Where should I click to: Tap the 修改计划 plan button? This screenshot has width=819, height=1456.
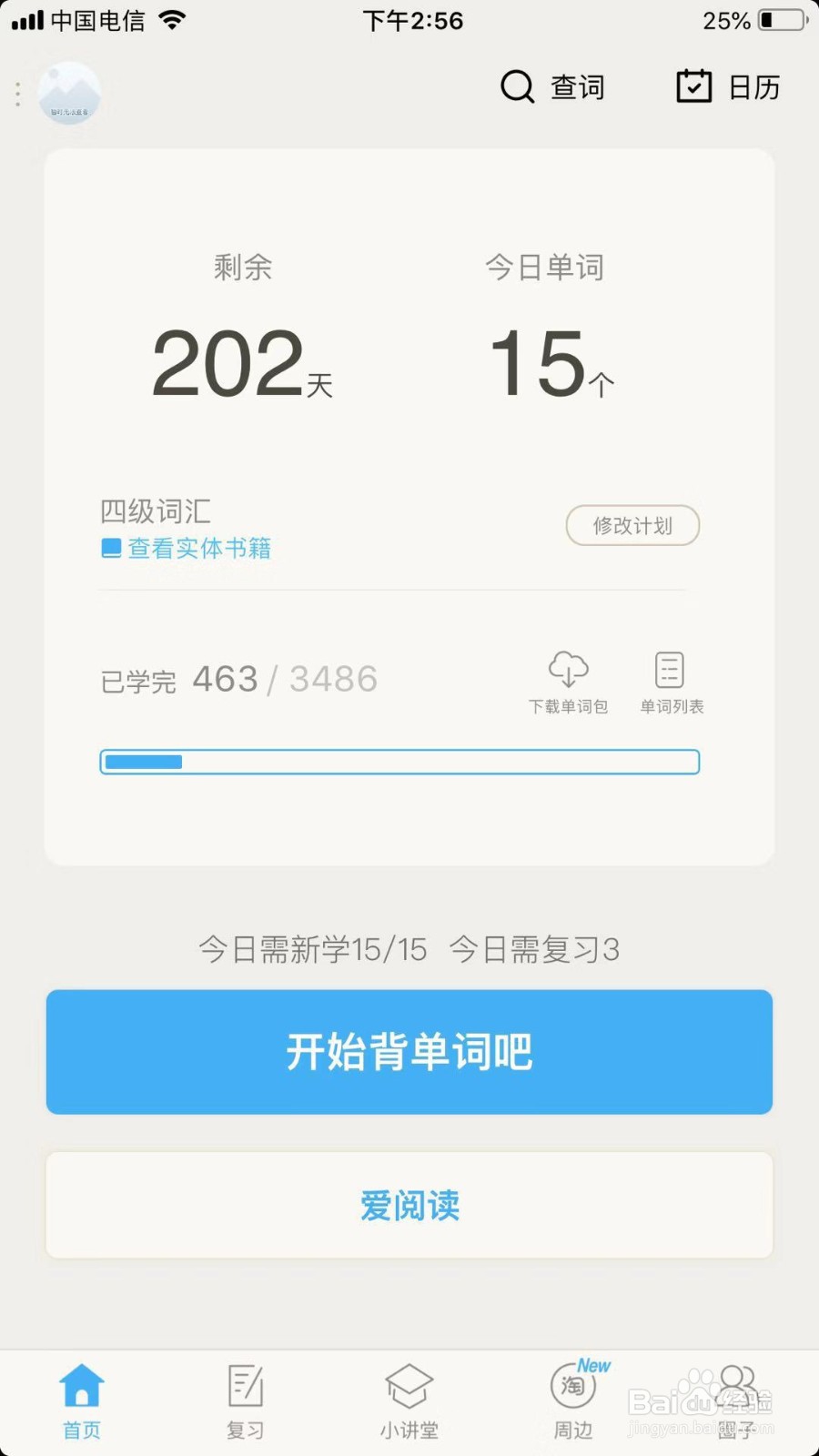(x=632, y=526)
